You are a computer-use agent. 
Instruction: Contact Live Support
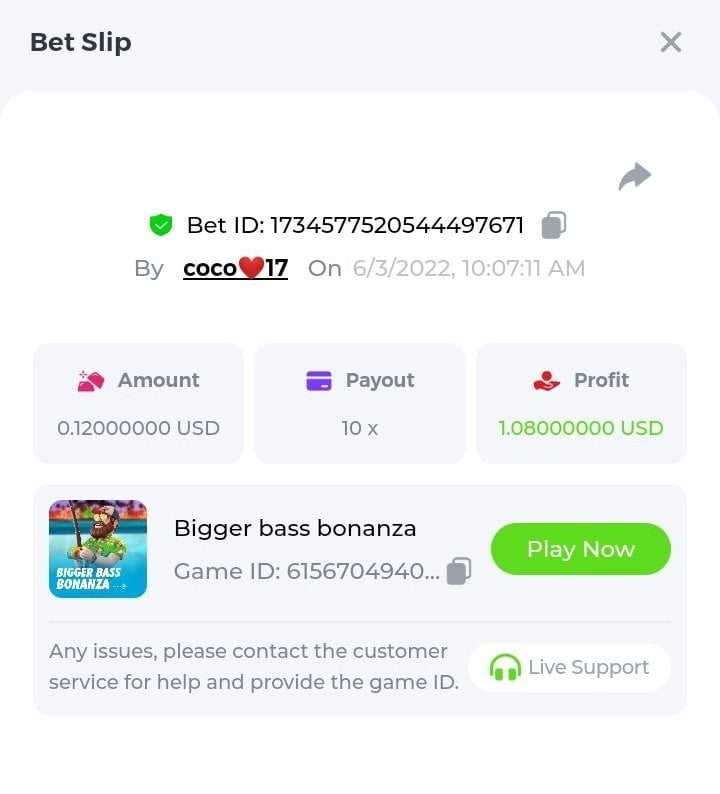coord(569,667)
